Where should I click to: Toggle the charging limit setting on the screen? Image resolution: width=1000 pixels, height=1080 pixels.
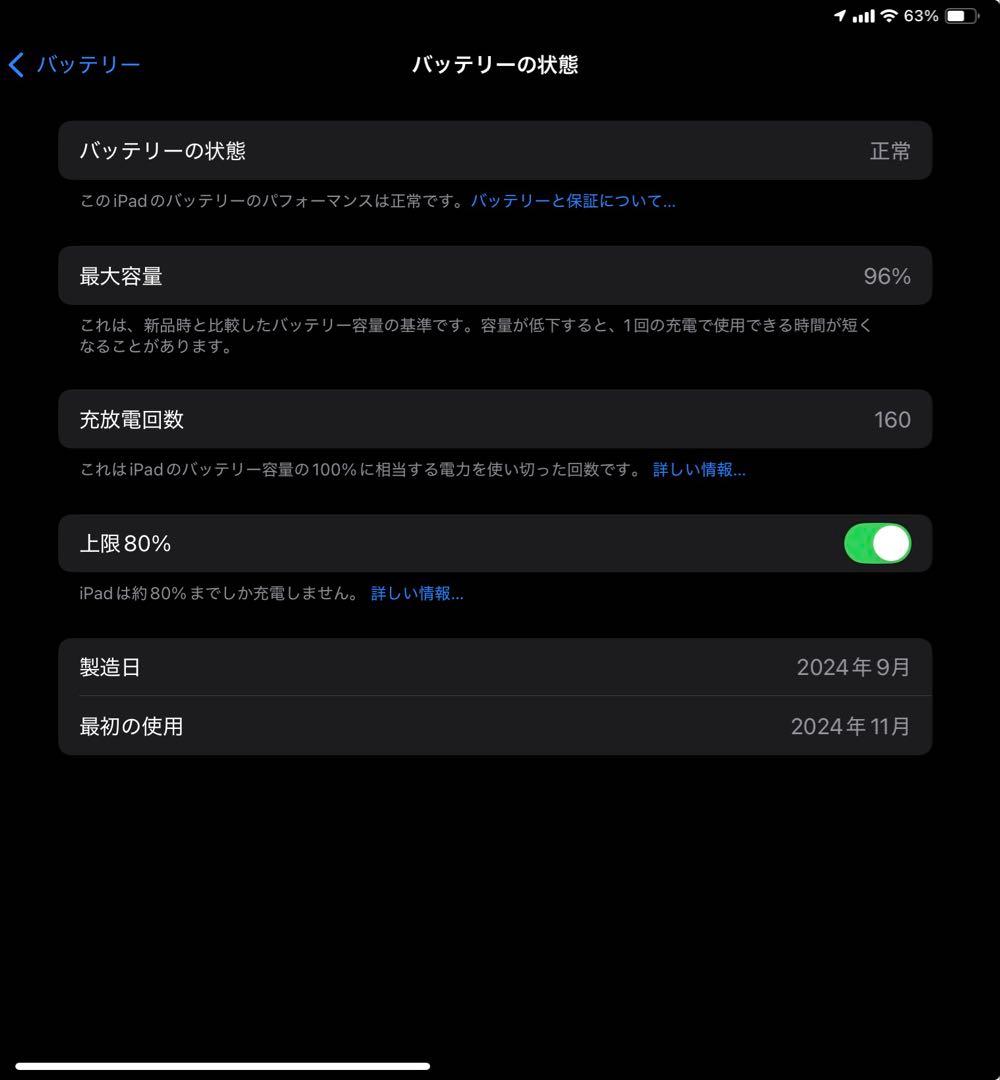[x=877, y=543]
